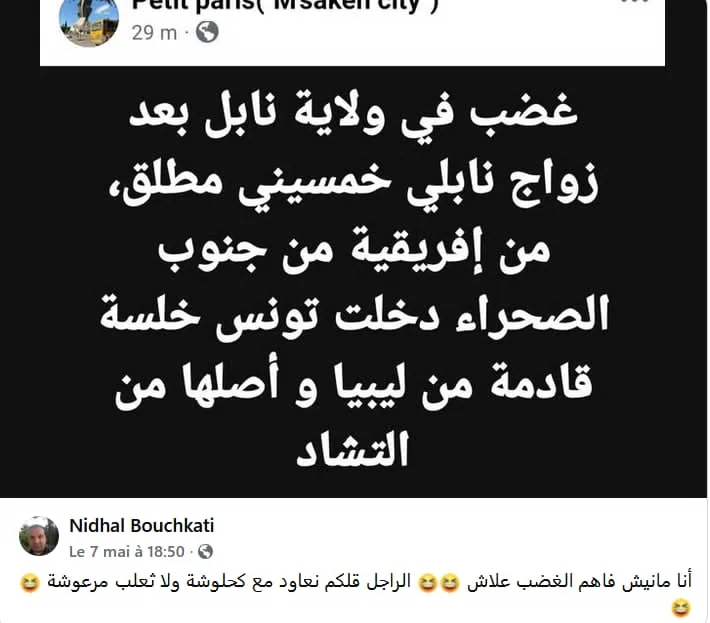Open Nidhal Bouchkati's profile name link
The width and height of the screenshot is (710, 623).
coord(142,526)
